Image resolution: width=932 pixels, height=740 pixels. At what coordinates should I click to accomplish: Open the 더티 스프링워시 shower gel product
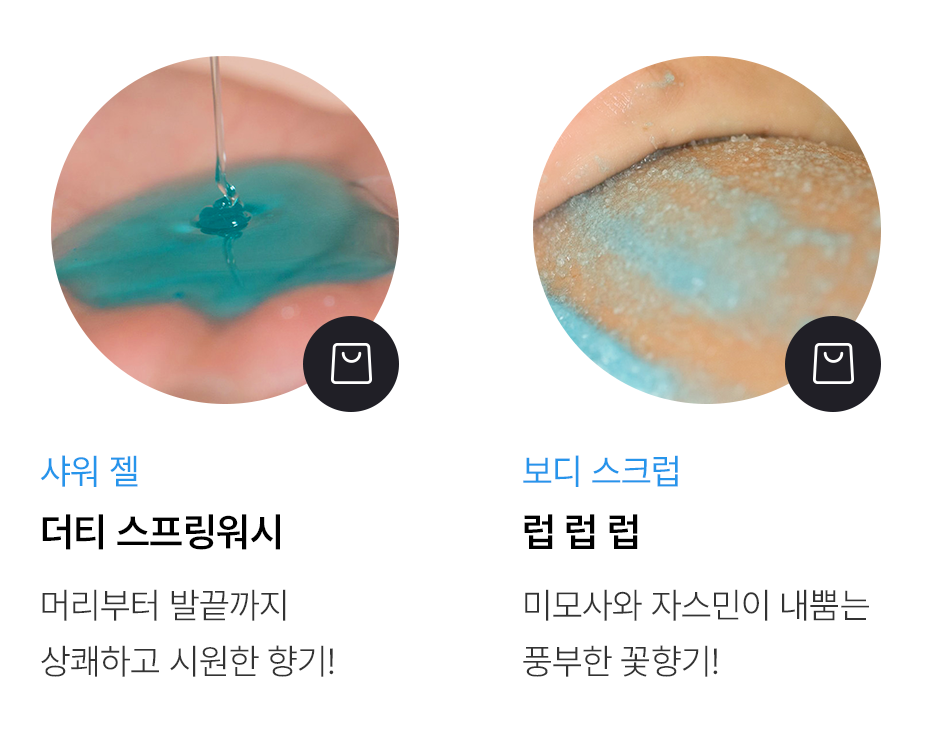pyautogui.click(x=161, y=533)
